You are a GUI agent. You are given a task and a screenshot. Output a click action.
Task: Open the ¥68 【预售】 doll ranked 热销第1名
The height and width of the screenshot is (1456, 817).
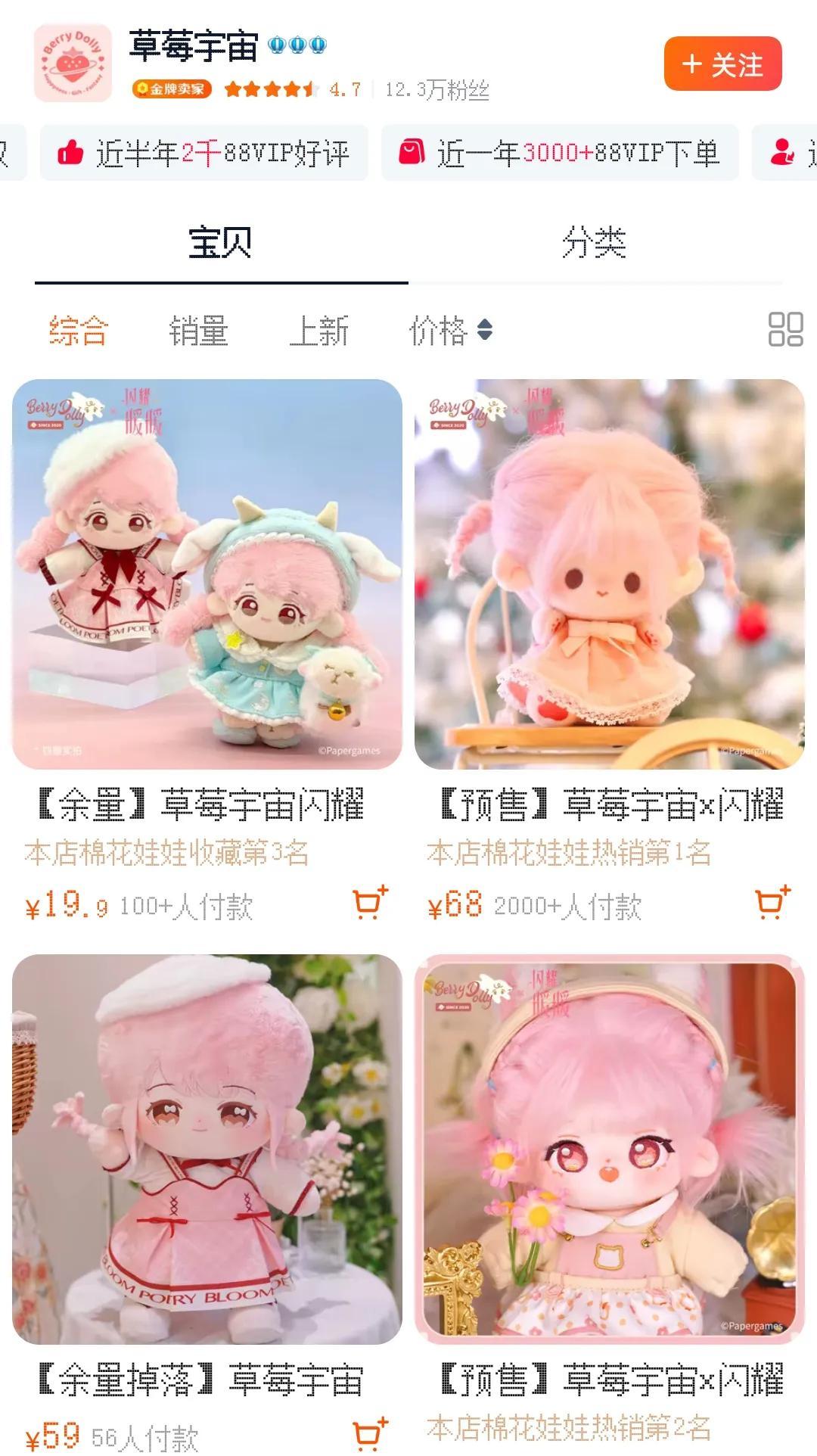610,575
